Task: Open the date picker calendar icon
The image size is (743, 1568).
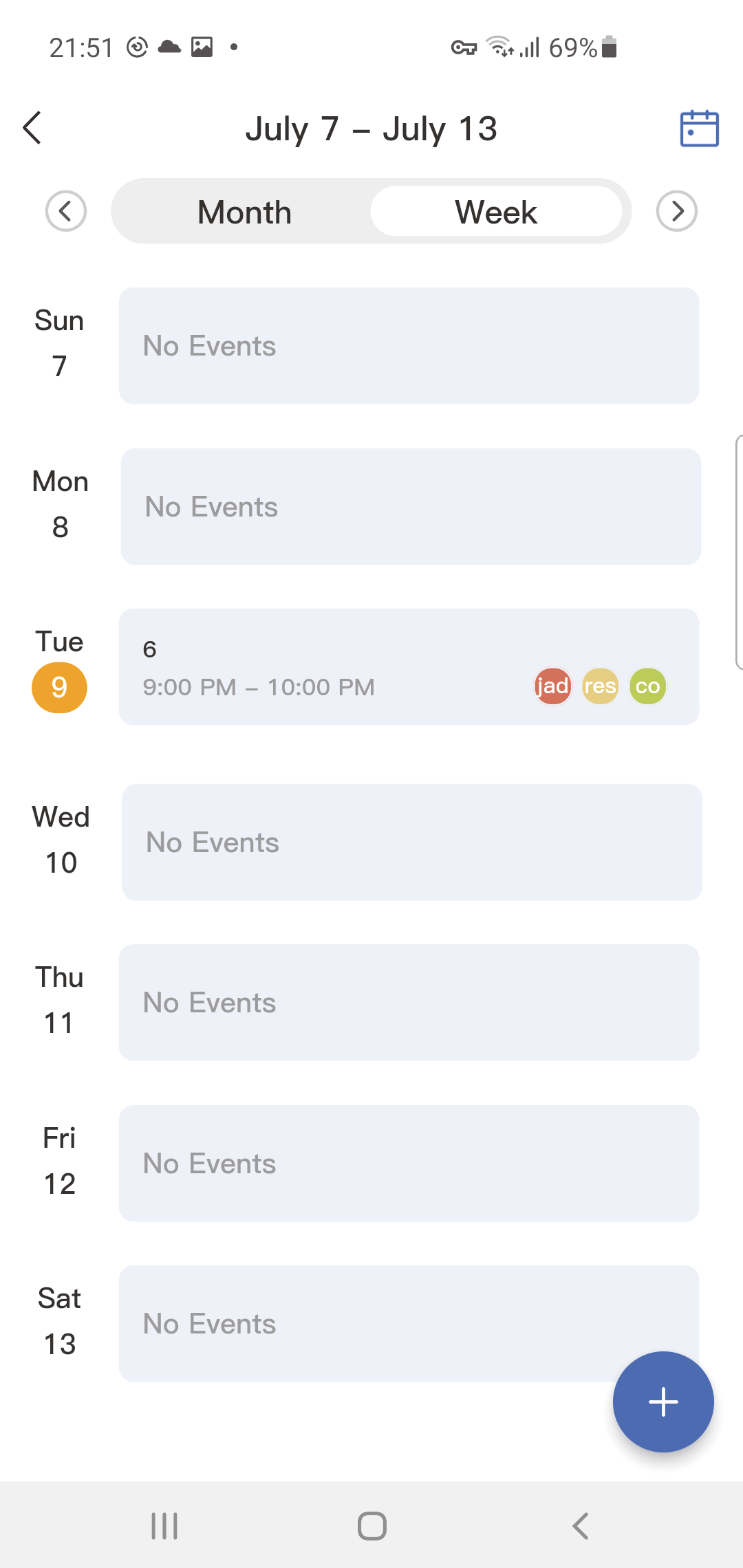Action: pos(699,128)
